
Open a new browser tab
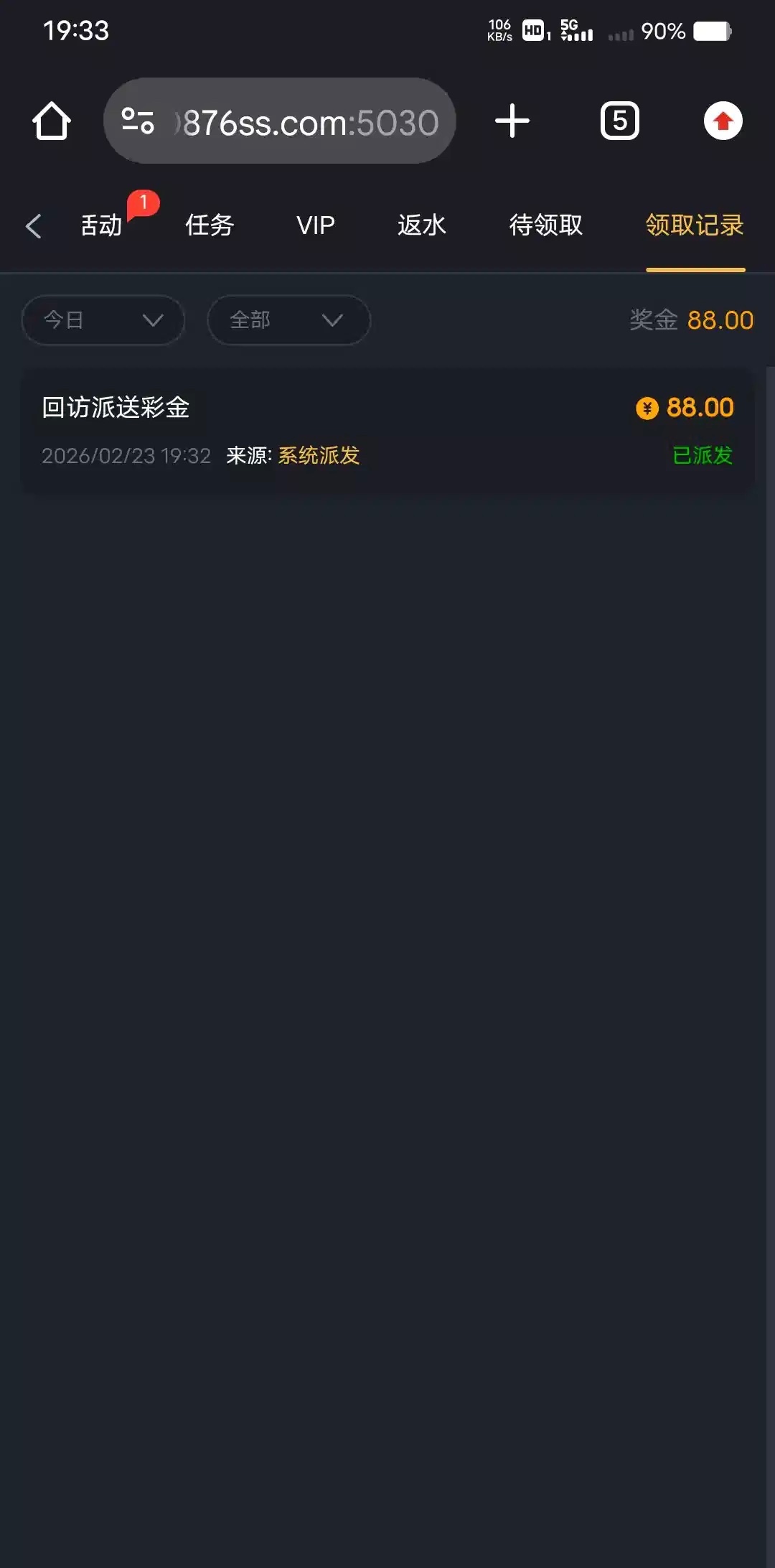[512, 121]
